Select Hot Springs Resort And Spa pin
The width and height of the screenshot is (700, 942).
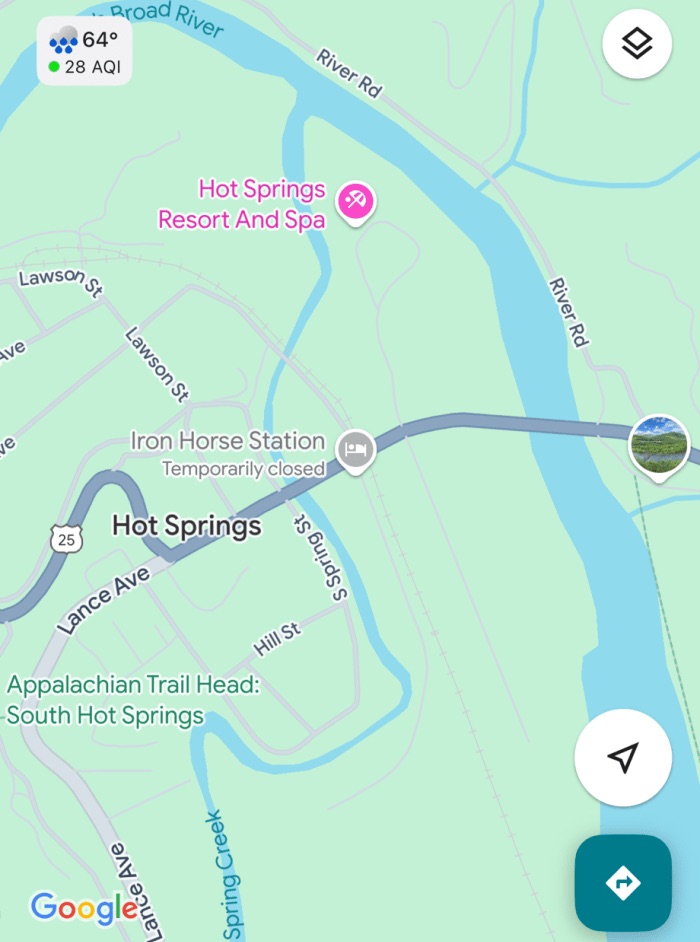354,202
